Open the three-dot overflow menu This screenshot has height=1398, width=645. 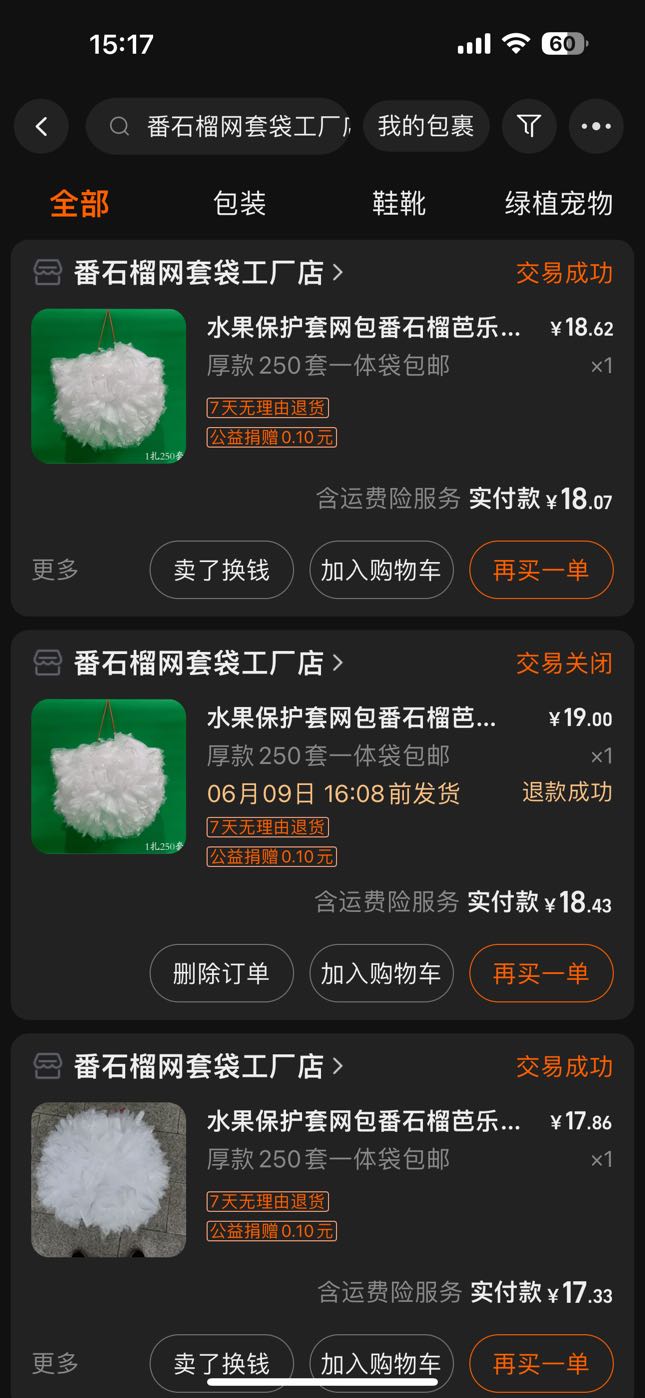tap(596, 126)
